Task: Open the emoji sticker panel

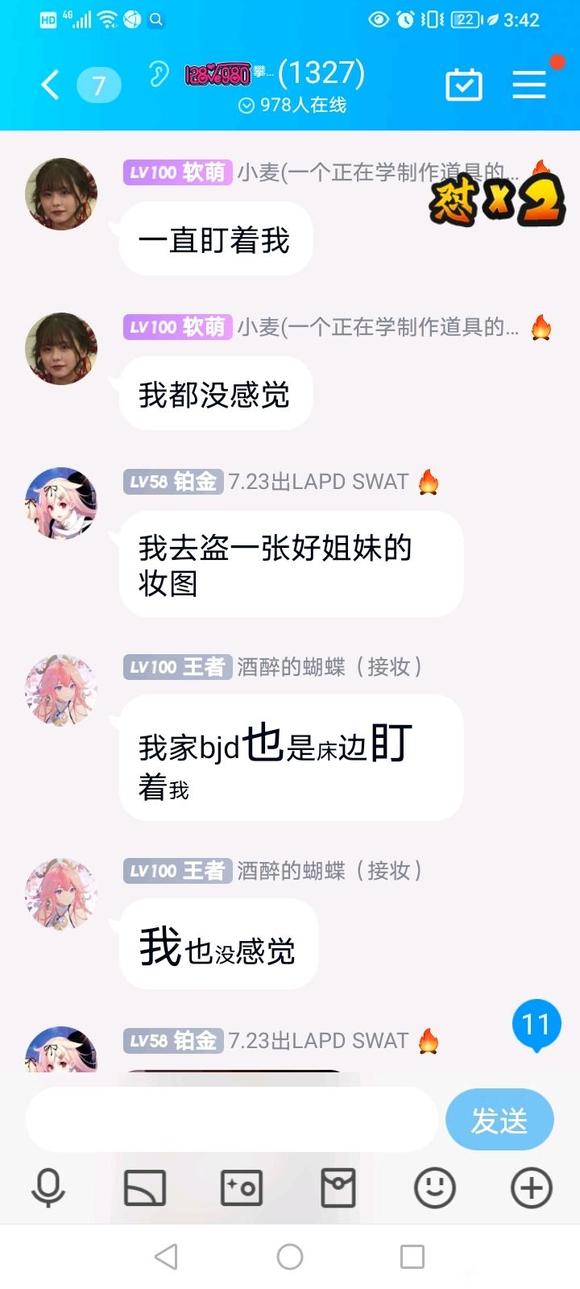Action: 435,1189
